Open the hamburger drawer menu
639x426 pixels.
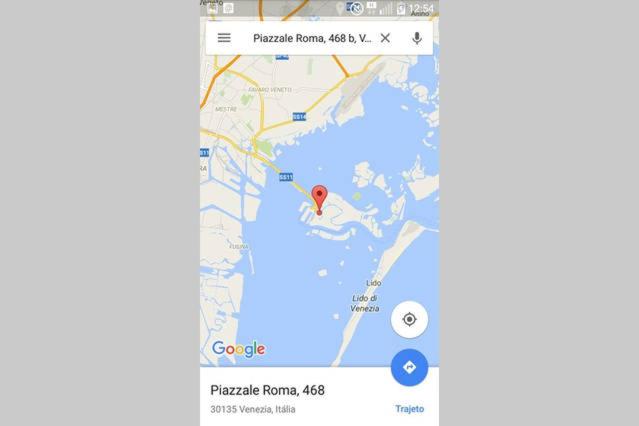224,38
